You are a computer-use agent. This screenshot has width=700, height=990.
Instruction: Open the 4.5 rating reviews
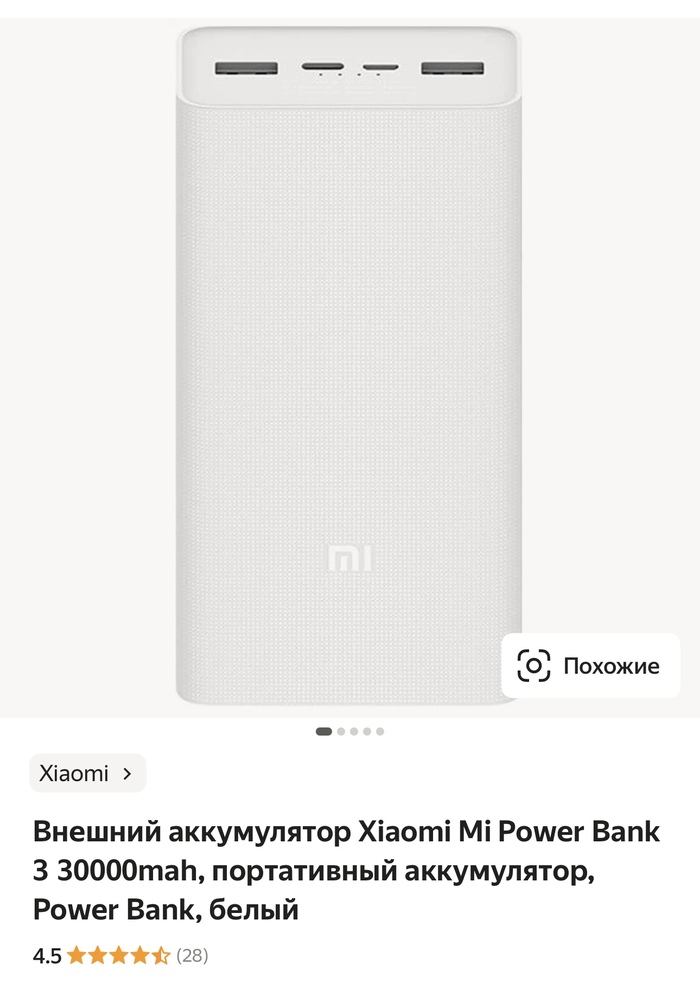[120, 955]
